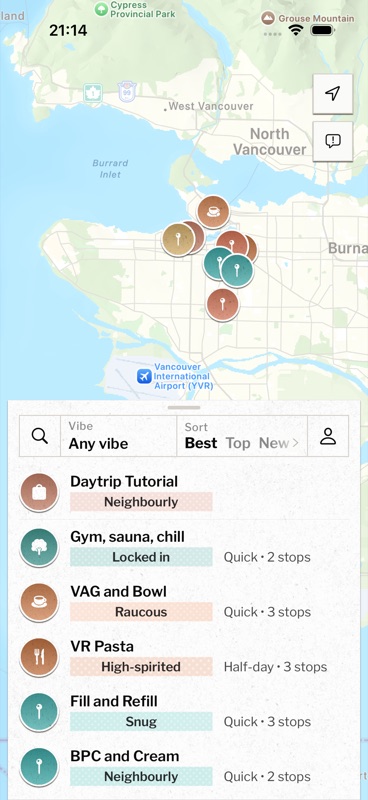Select the Best sort option
The height and width of the screenshot is (800, 368).
tap(201, 443)
